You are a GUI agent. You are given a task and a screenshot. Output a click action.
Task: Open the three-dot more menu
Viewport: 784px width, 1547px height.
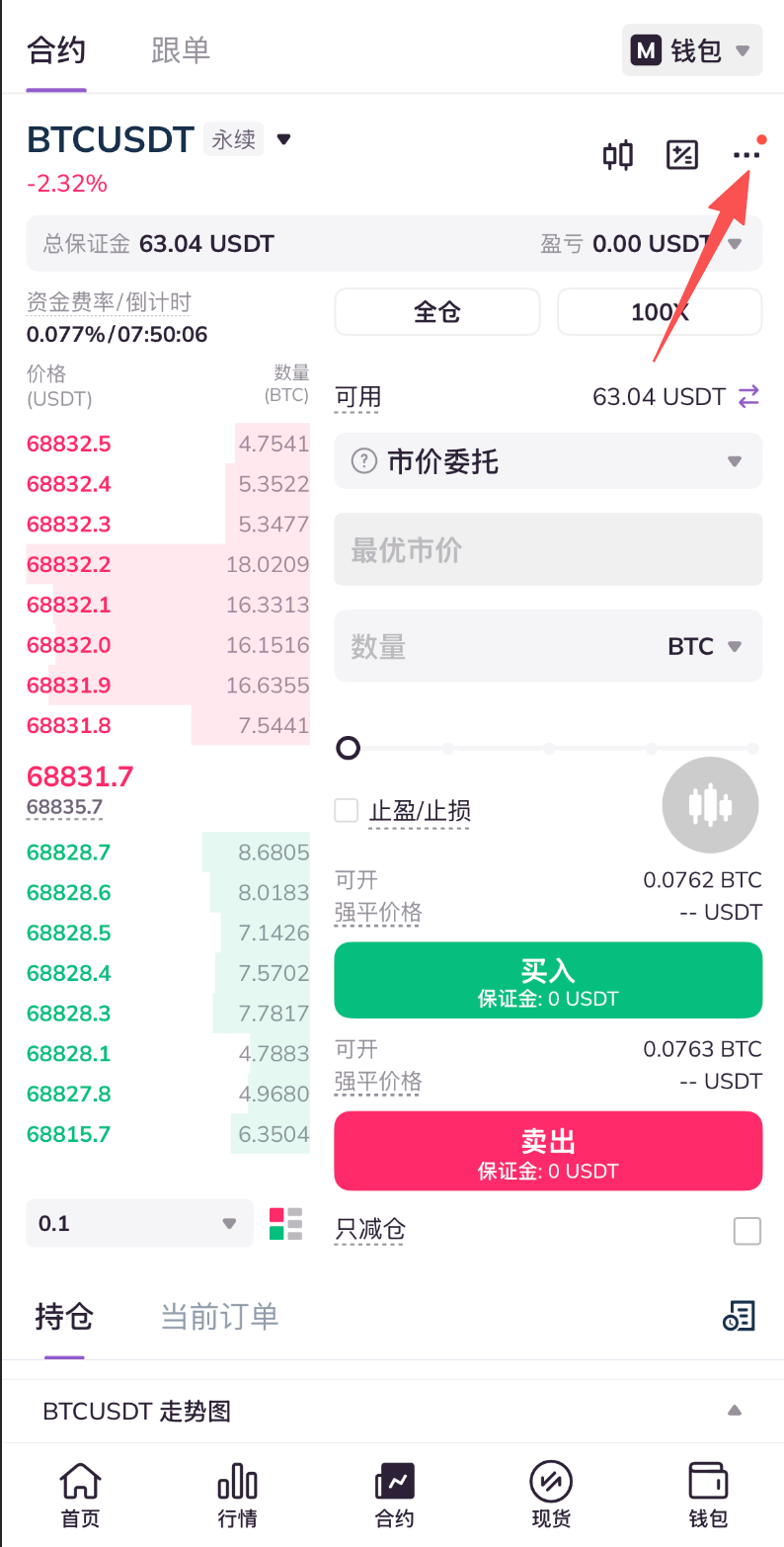746,155
